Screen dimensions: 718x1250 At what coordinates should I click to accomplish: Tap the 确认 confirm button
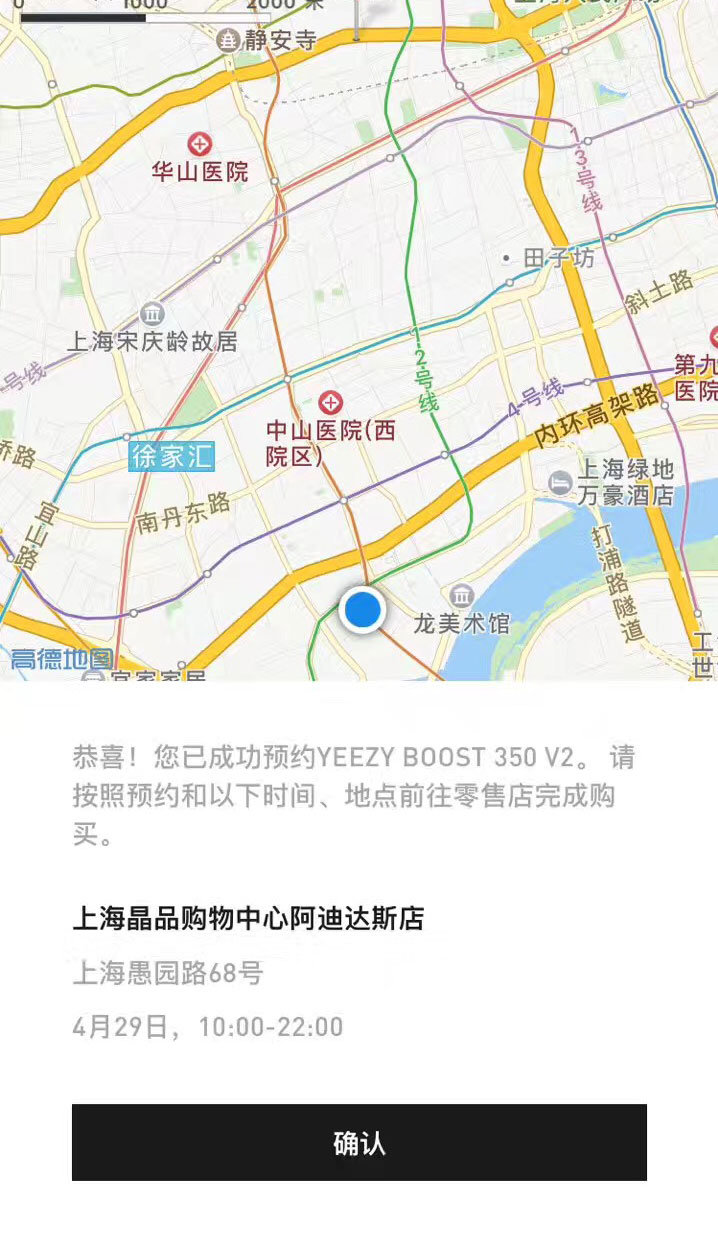tap(359, 1142)
